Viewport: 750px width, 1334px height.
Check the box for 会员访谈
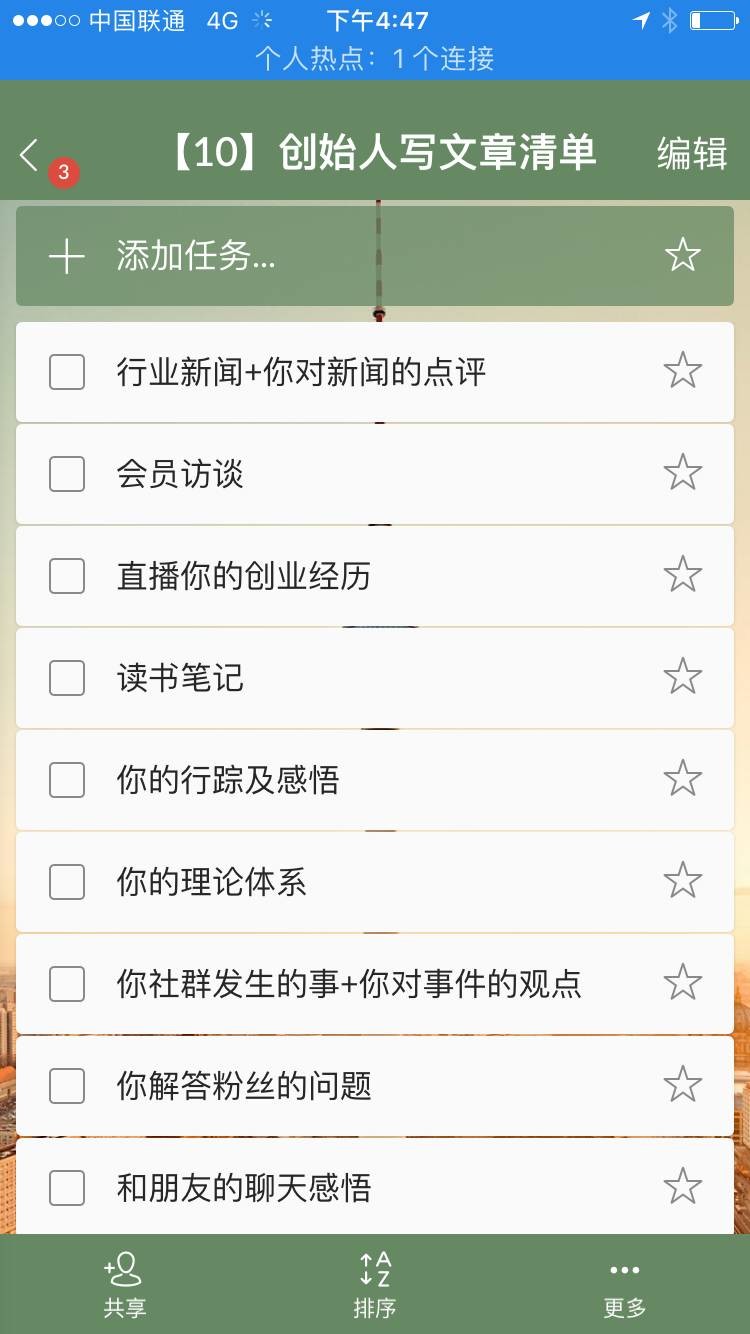tap(67, 474)
